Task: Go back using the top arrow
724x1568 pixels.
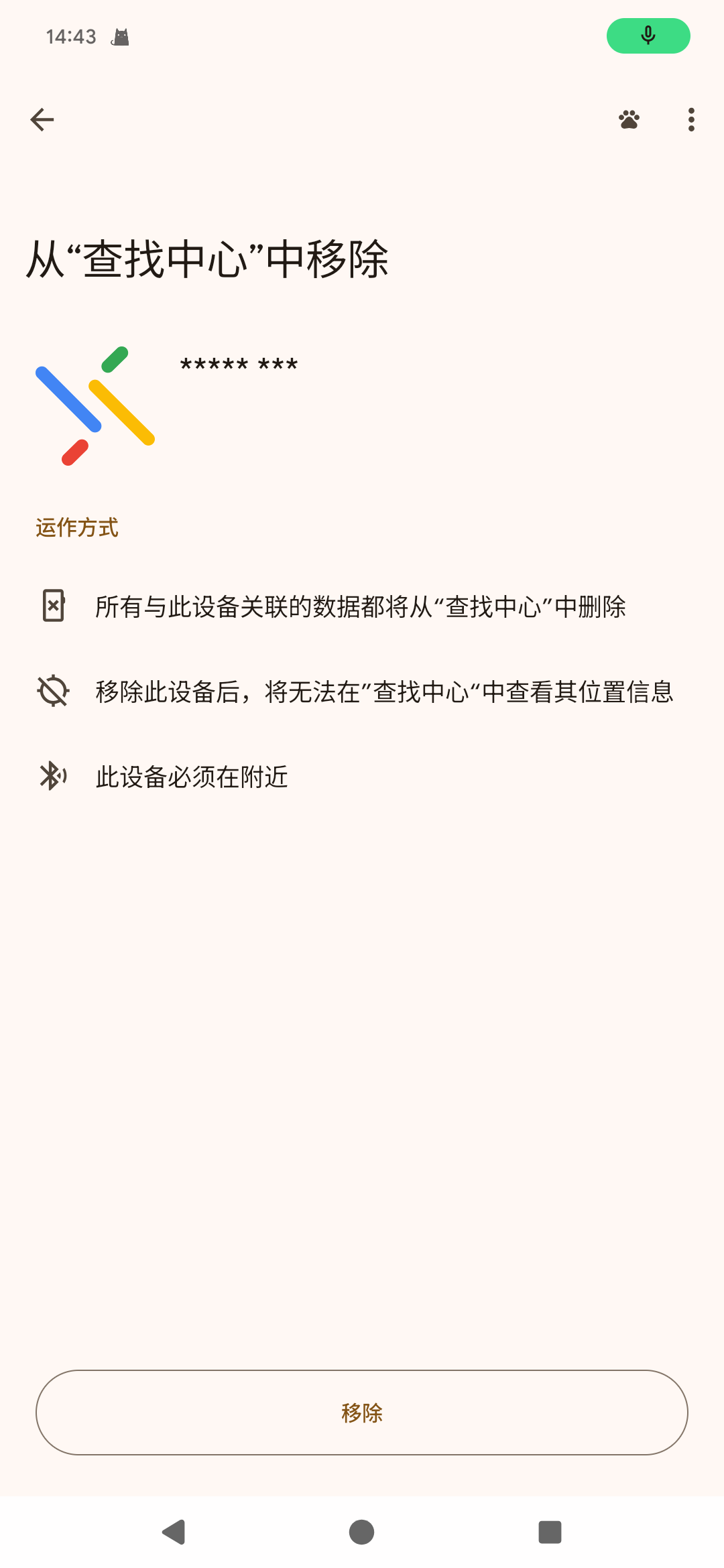Action: coord(42,120)
